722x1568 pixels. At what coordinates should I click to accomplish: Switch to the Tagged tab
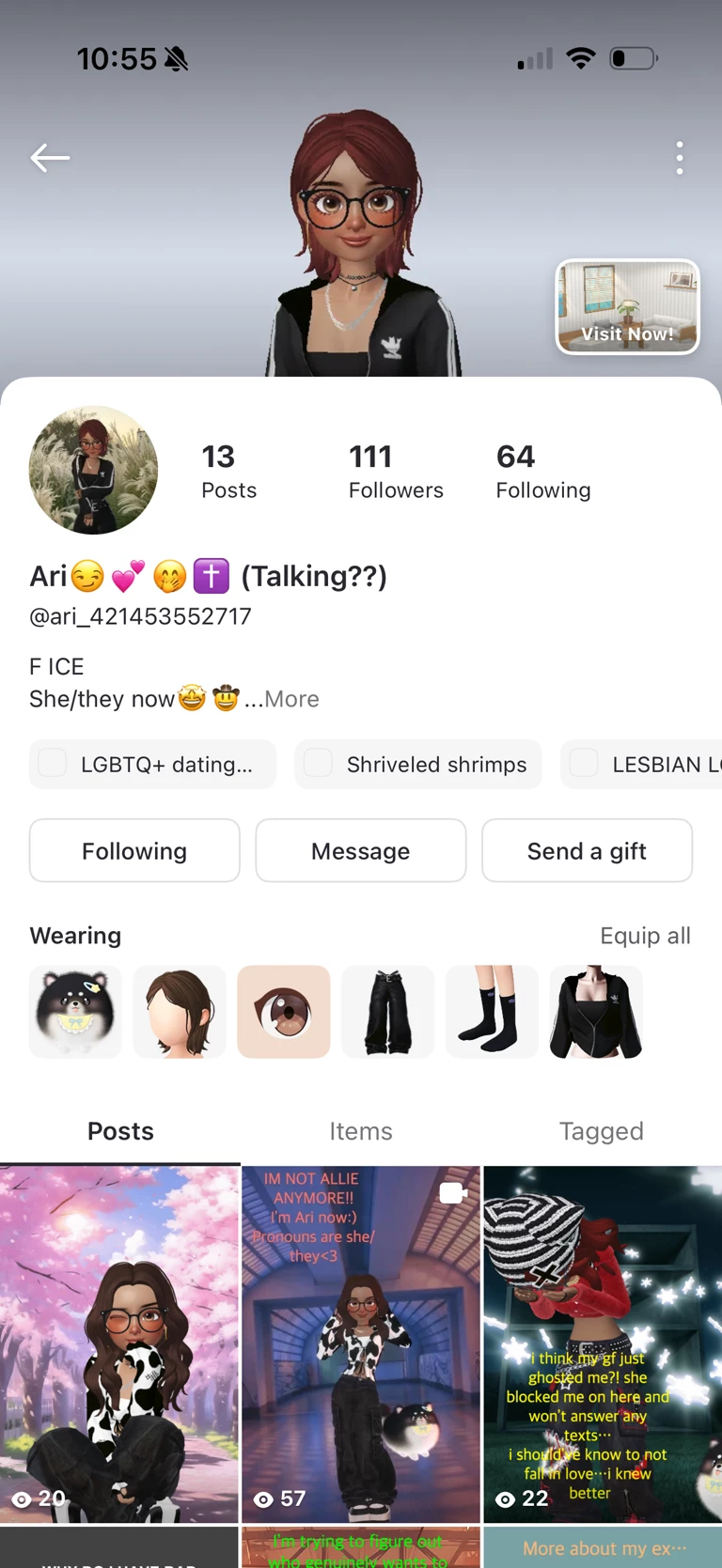coord(602,1131)
